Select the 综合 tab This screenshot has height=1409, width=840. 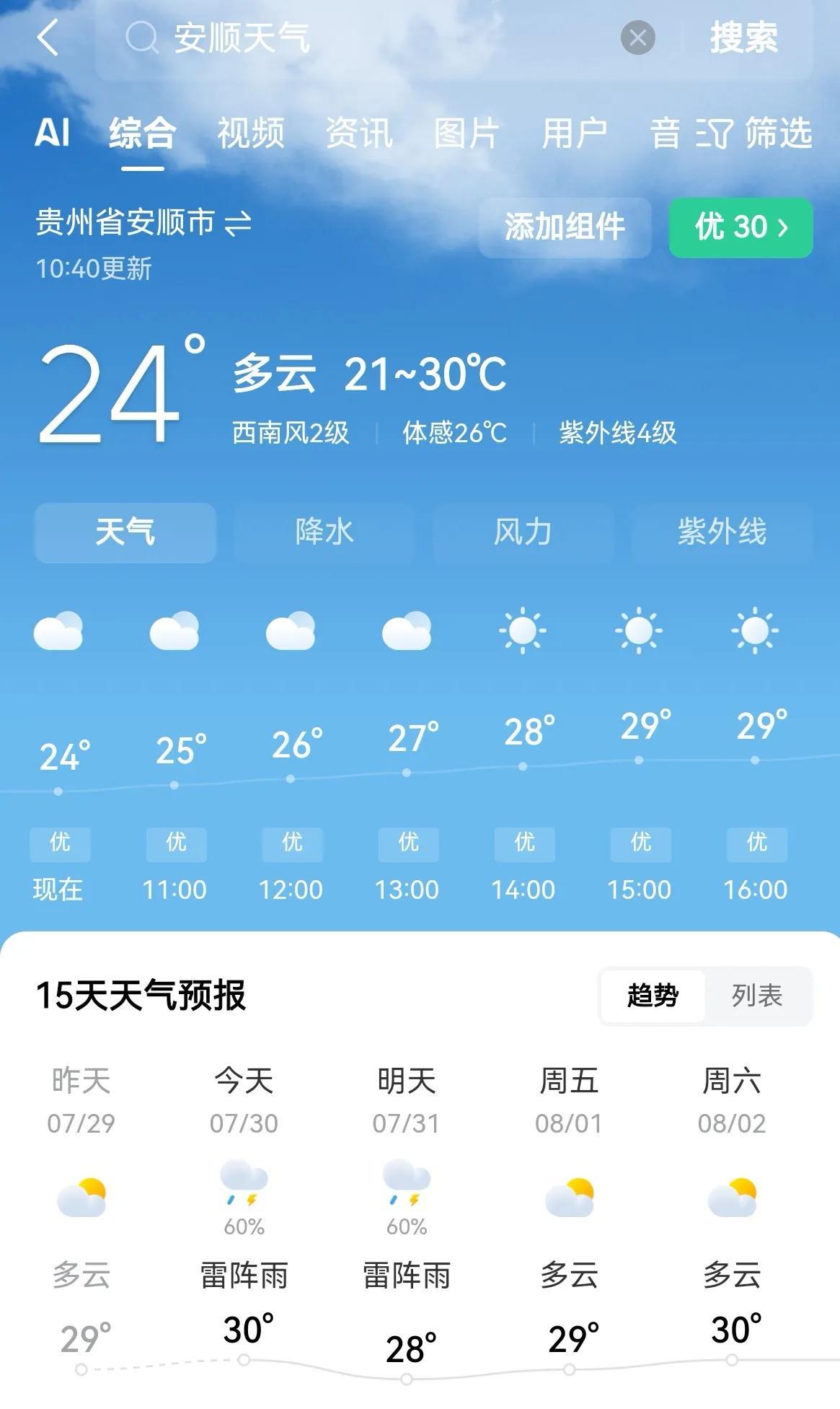142,133
